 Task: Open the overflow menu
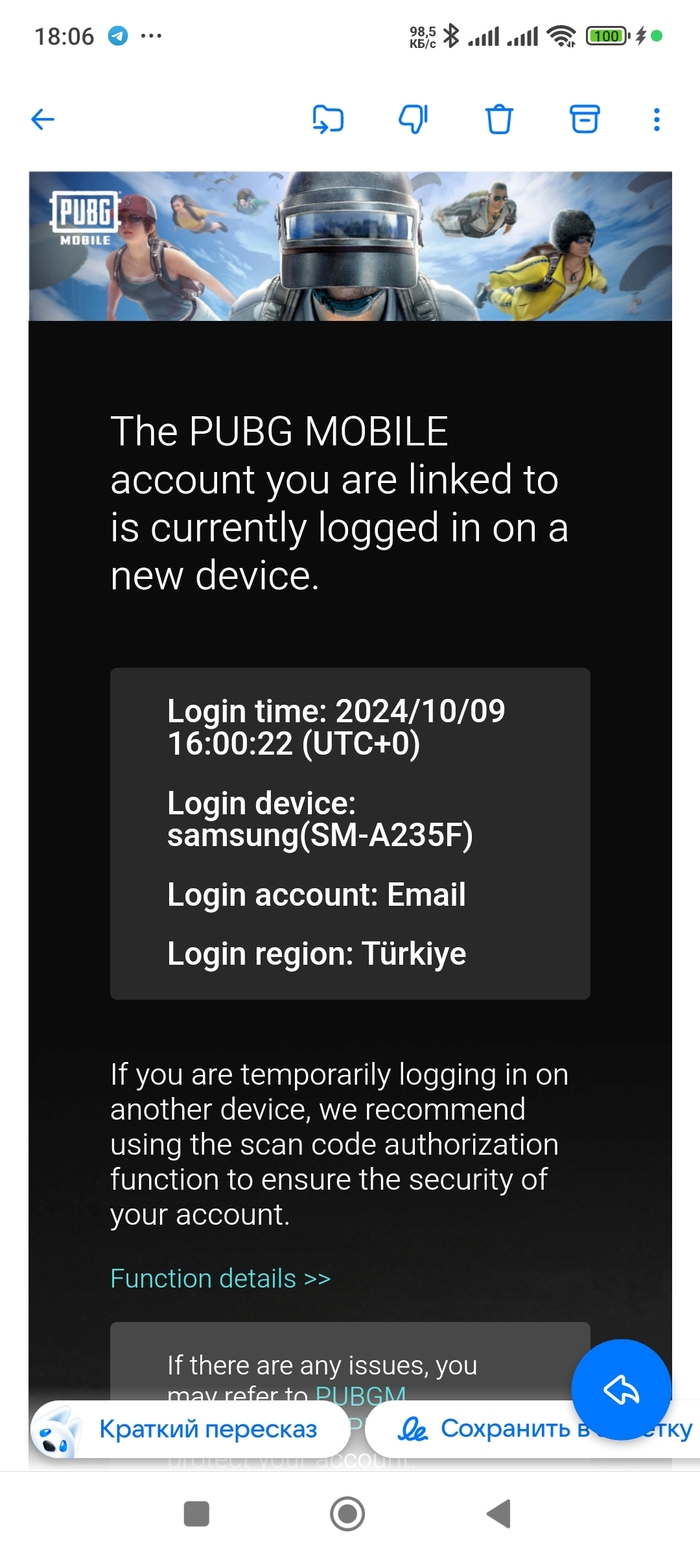pyautogui.click(x=656, y=120)
